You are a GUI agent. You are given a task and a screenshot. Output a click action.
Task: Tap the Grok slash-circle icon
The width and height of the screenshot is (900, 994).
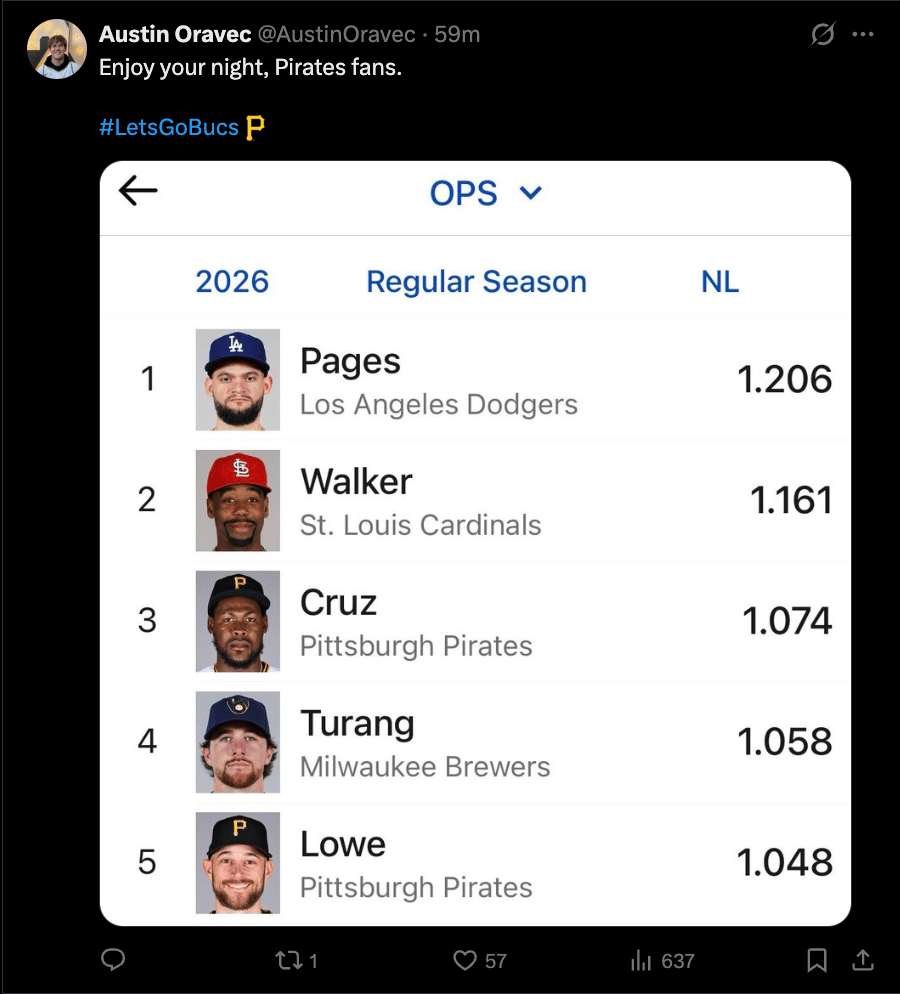pos(822,35)
